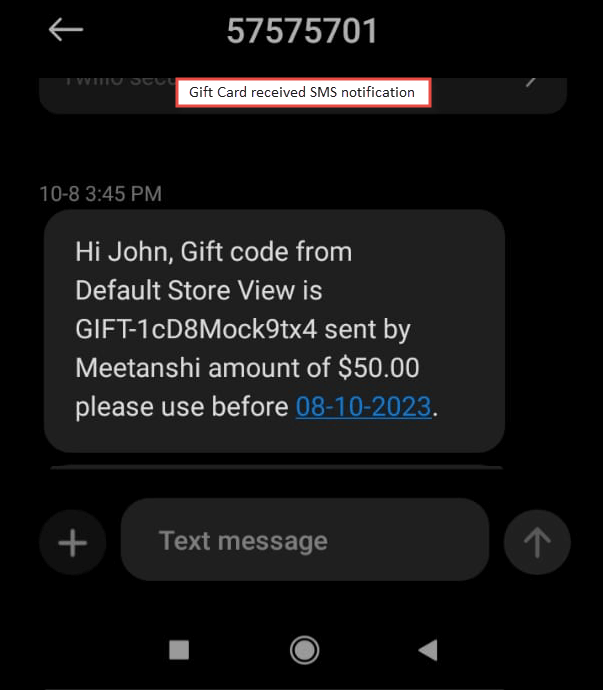
Task: Go back from the 57575701 conversation
Action: point(66,30)
